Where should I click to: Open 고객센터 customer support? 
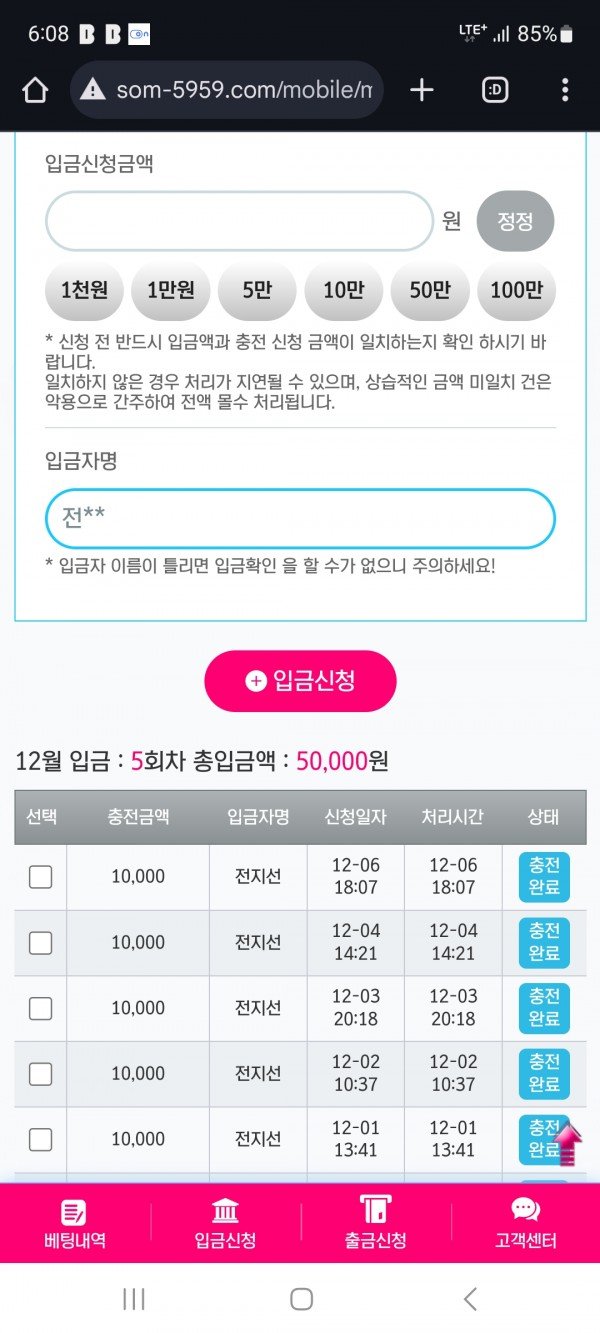pos(525,1224)
